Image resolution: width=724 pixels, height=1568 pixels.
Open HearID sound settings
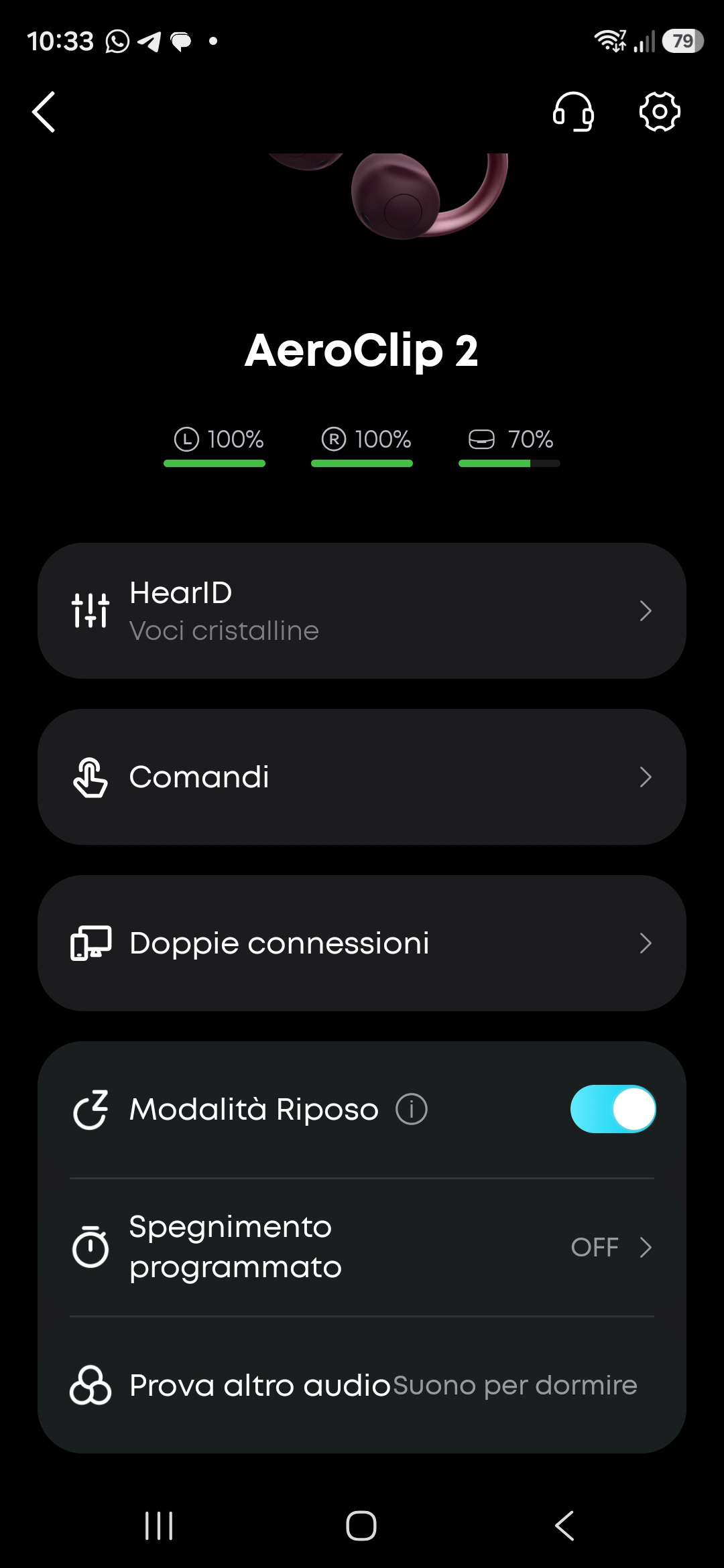(362, 611)
